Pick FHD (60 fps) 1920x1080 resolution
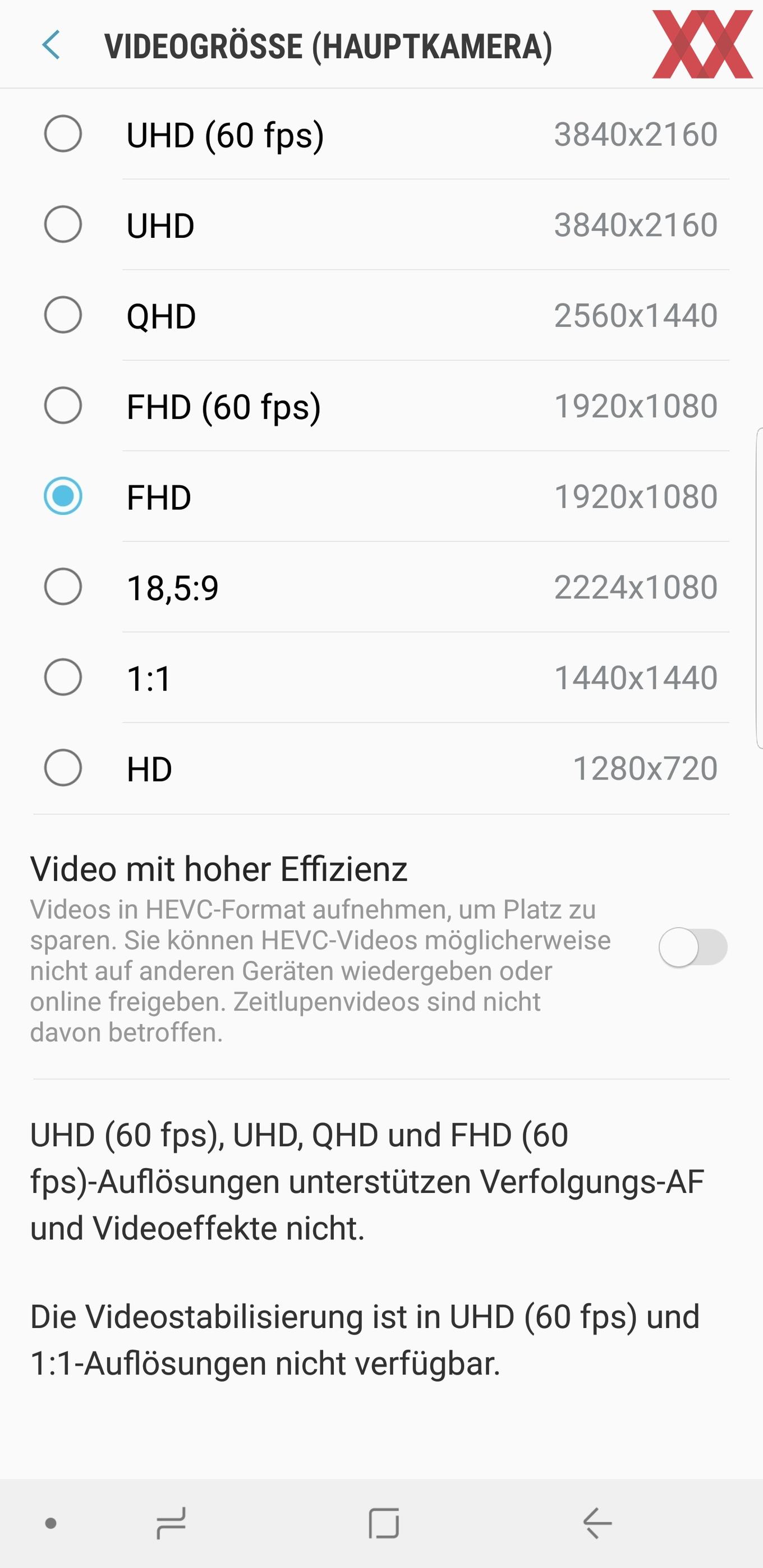The width and height of the screenshot is (763, 1568). (x=63, y=406)
